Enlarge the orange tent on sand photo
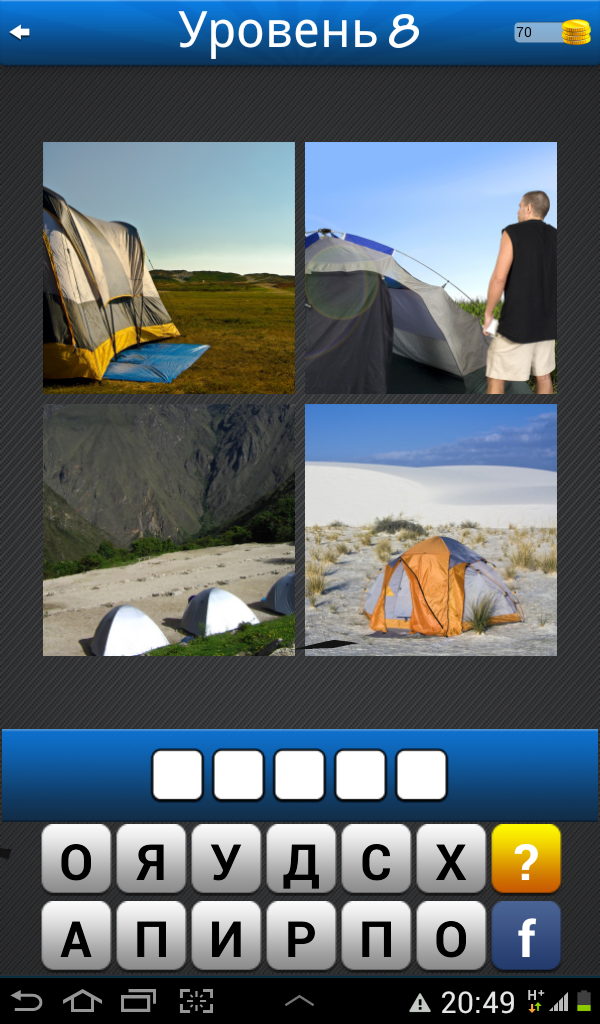The height and width of the screenshot is (1024, 600). [431, 530]
